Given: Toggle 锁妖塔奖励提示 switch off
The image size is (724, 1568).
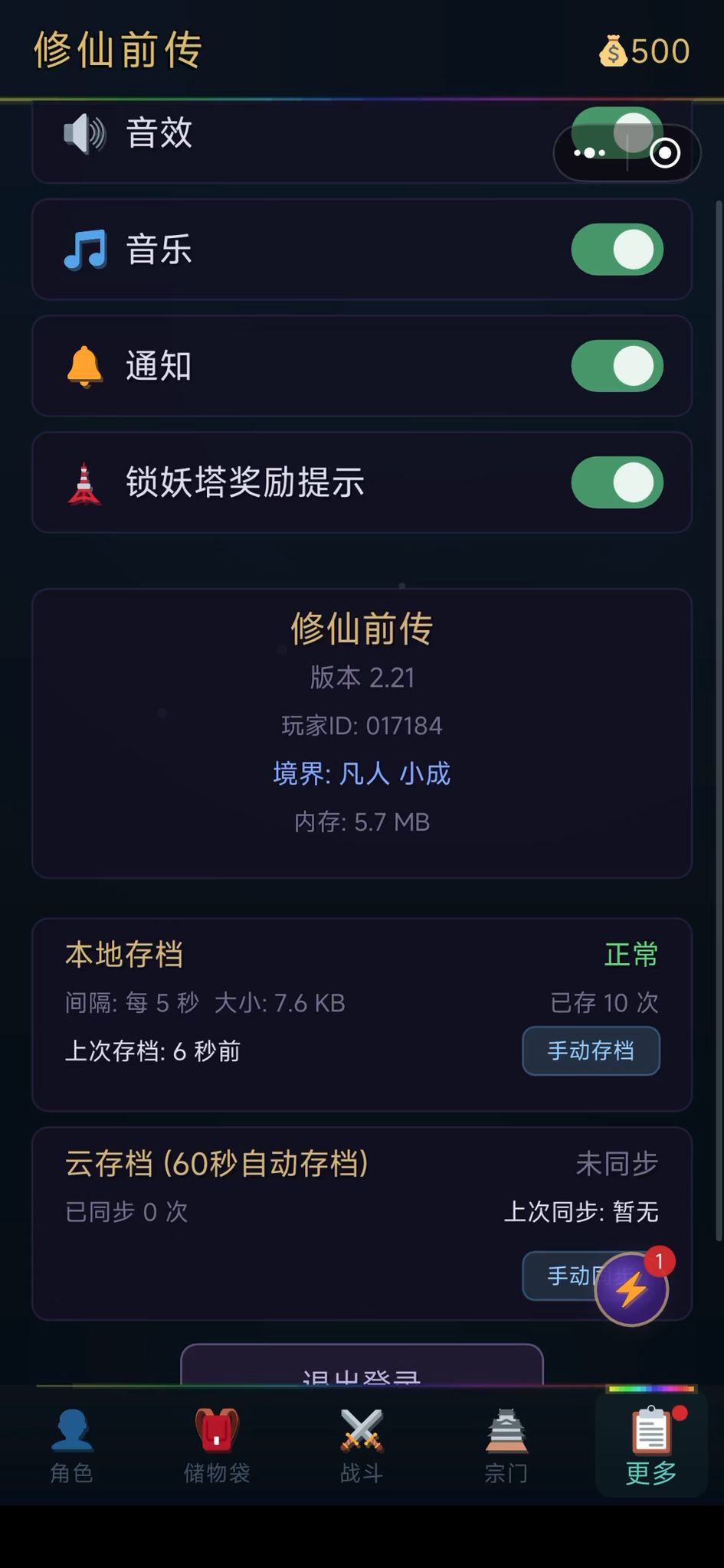Looking at the screenshot, I should click(617, 482).
